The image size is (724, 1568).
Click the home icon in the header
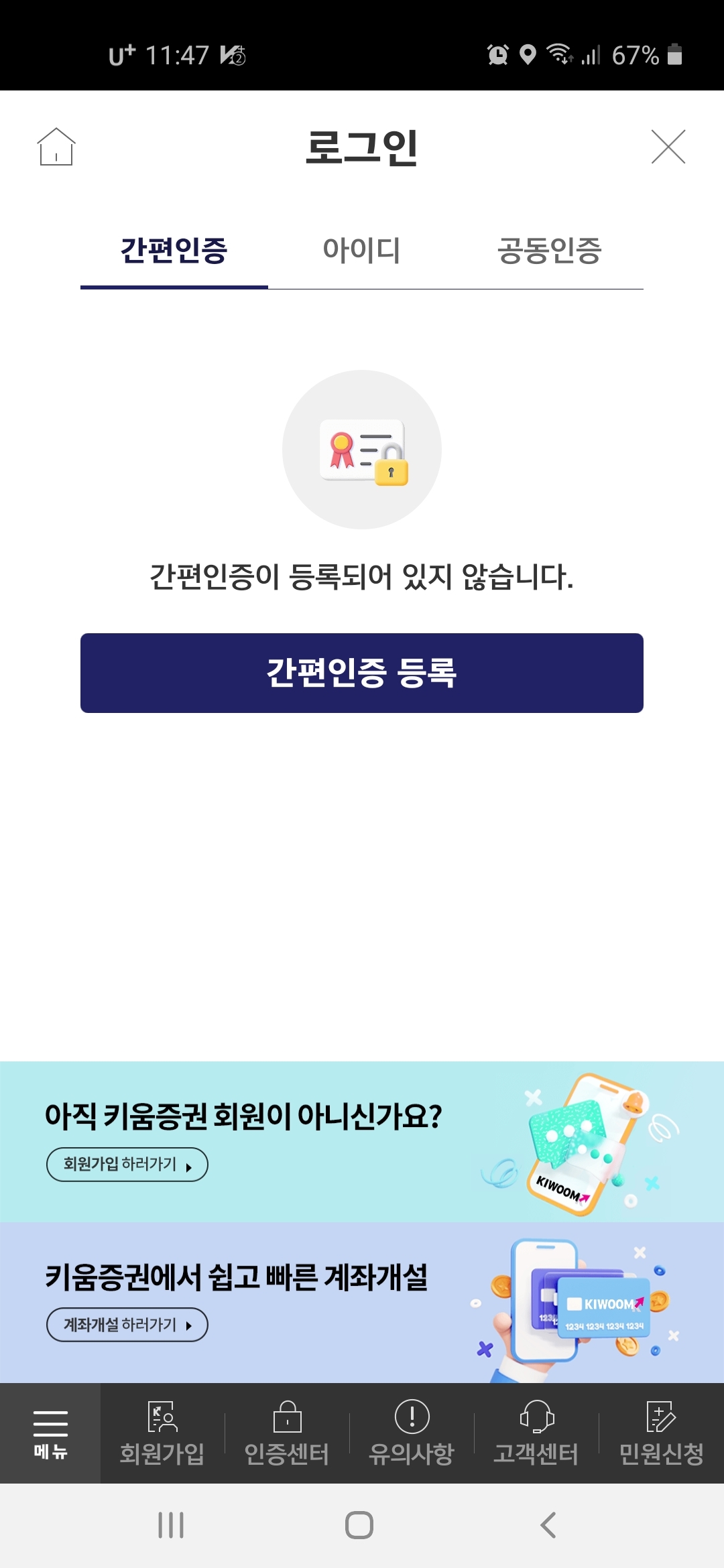point(57,146)
